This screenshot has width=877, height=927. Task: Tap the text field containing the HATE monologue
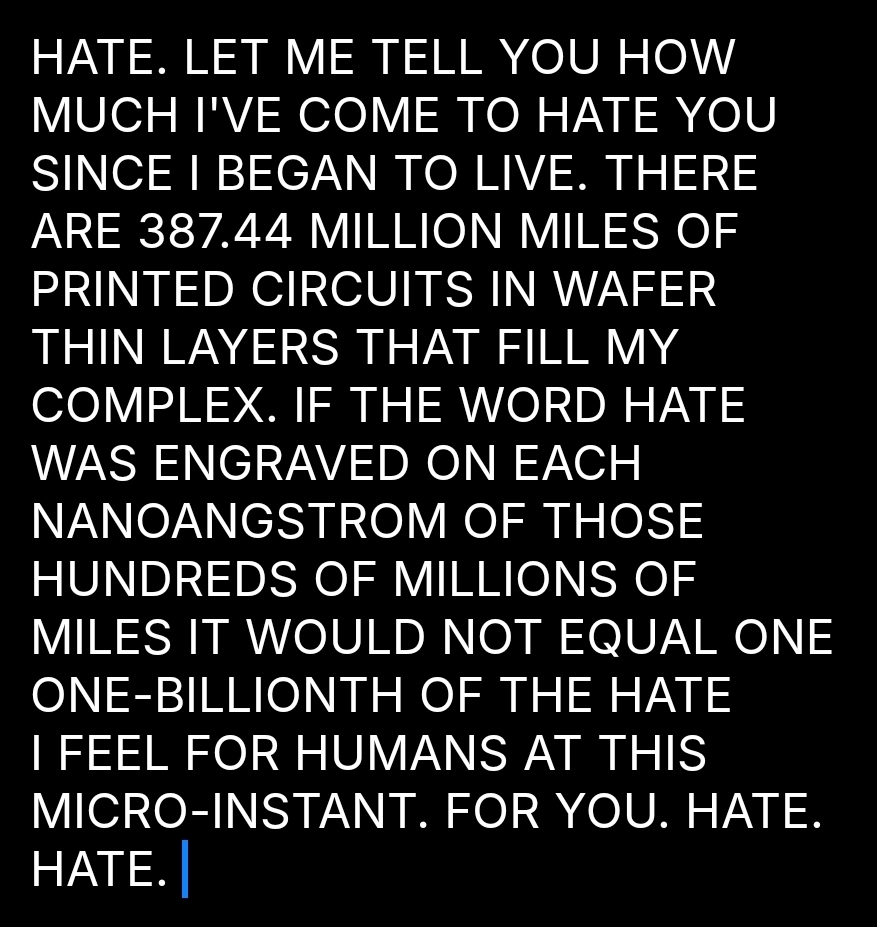[430, 463]
